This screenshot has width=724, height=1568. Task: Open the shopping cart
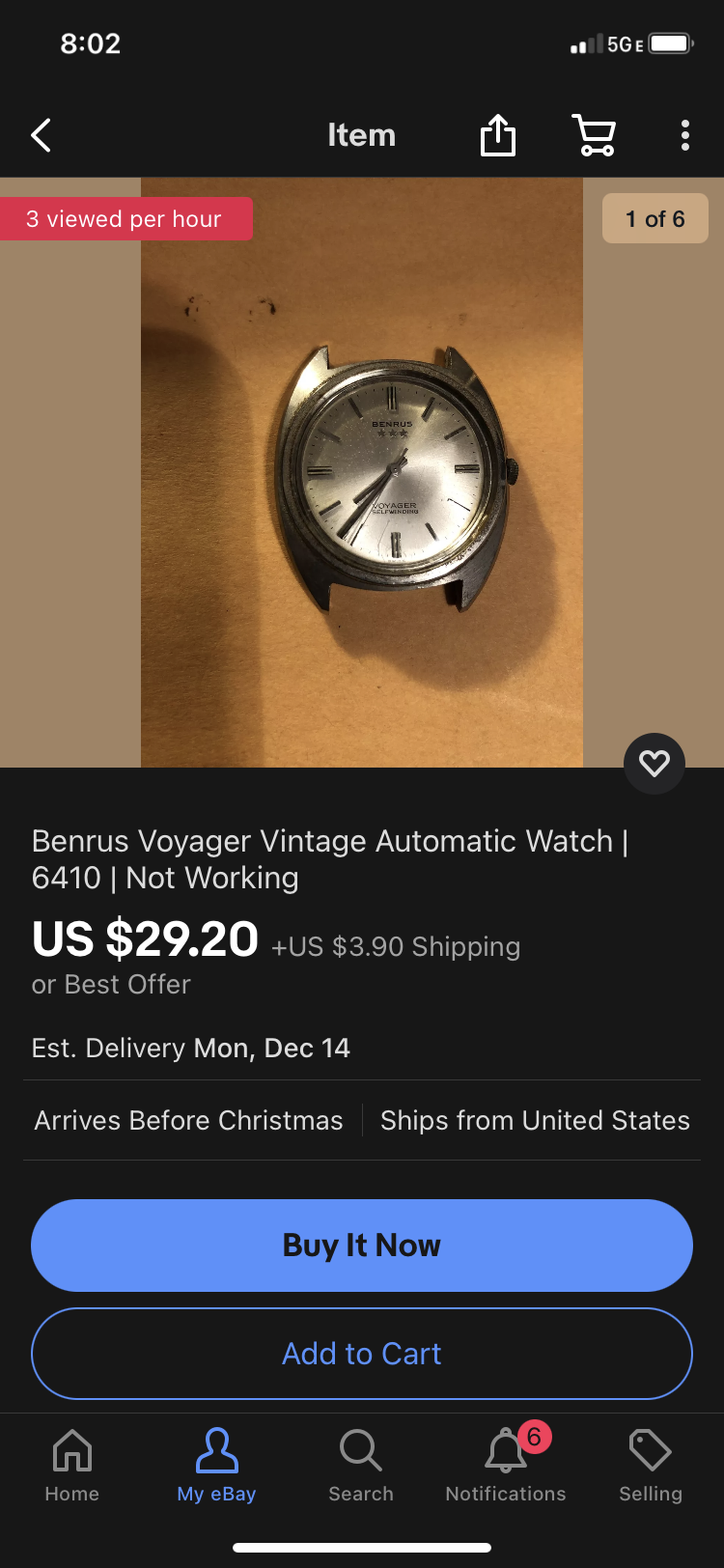pyautogui.click(x=594, y=135)
